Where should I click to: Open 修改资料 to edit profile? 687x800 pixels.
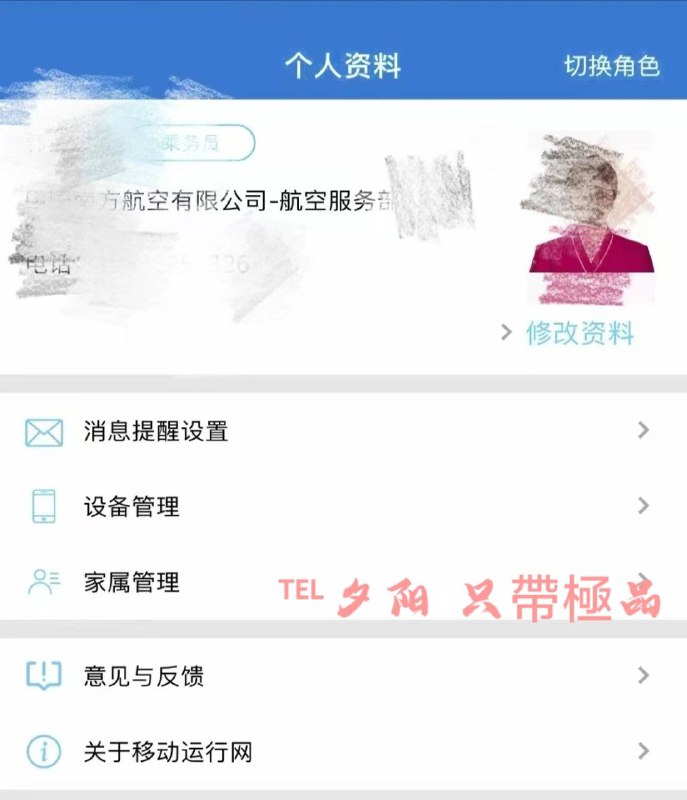click(x=579, y=333)
